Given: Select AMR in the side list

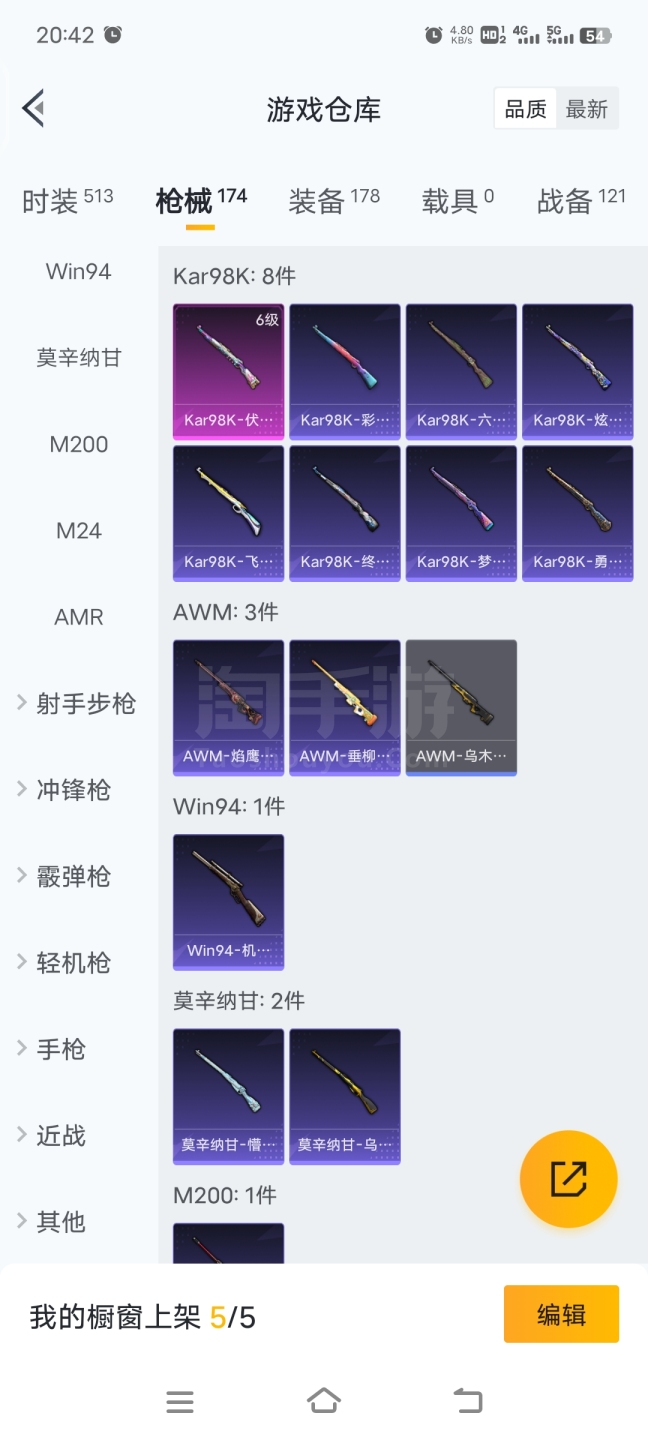Looking at the screenshot, I should point(79,617).
